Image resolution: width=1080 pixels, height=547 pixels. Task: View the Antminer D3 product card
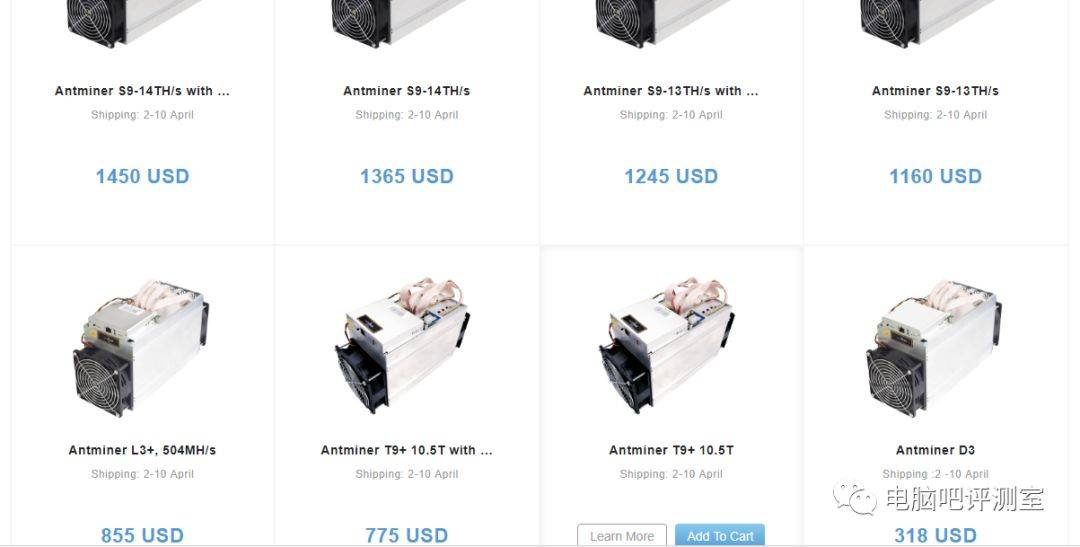(x=935, y=450)
